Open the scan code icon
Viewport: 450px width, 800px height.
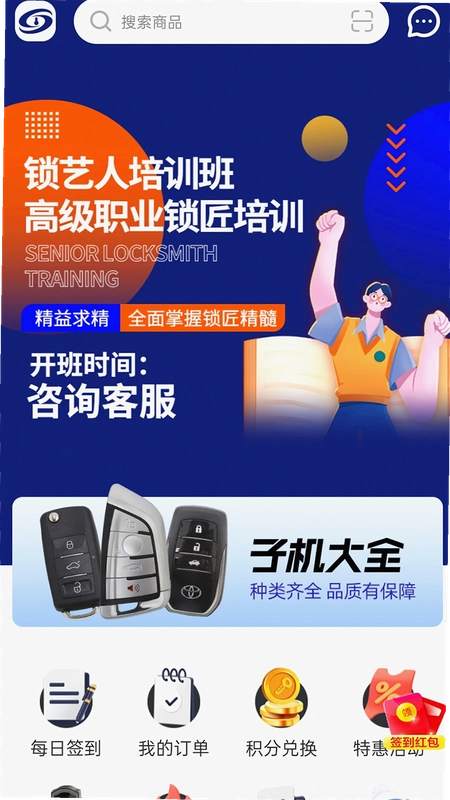click(x=362, y=21)
